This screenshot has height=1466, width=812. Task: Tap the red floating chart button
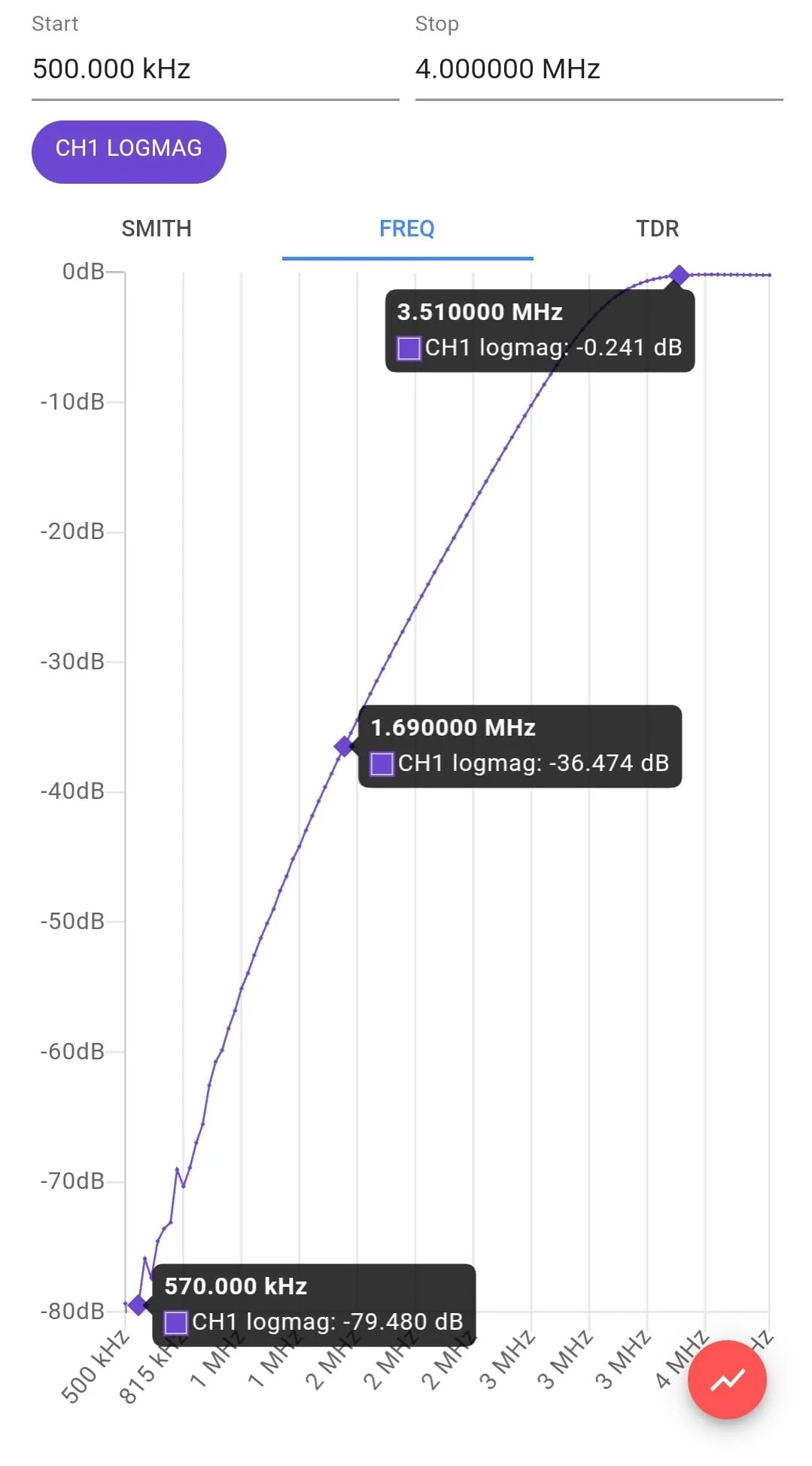pos(727,1379)
